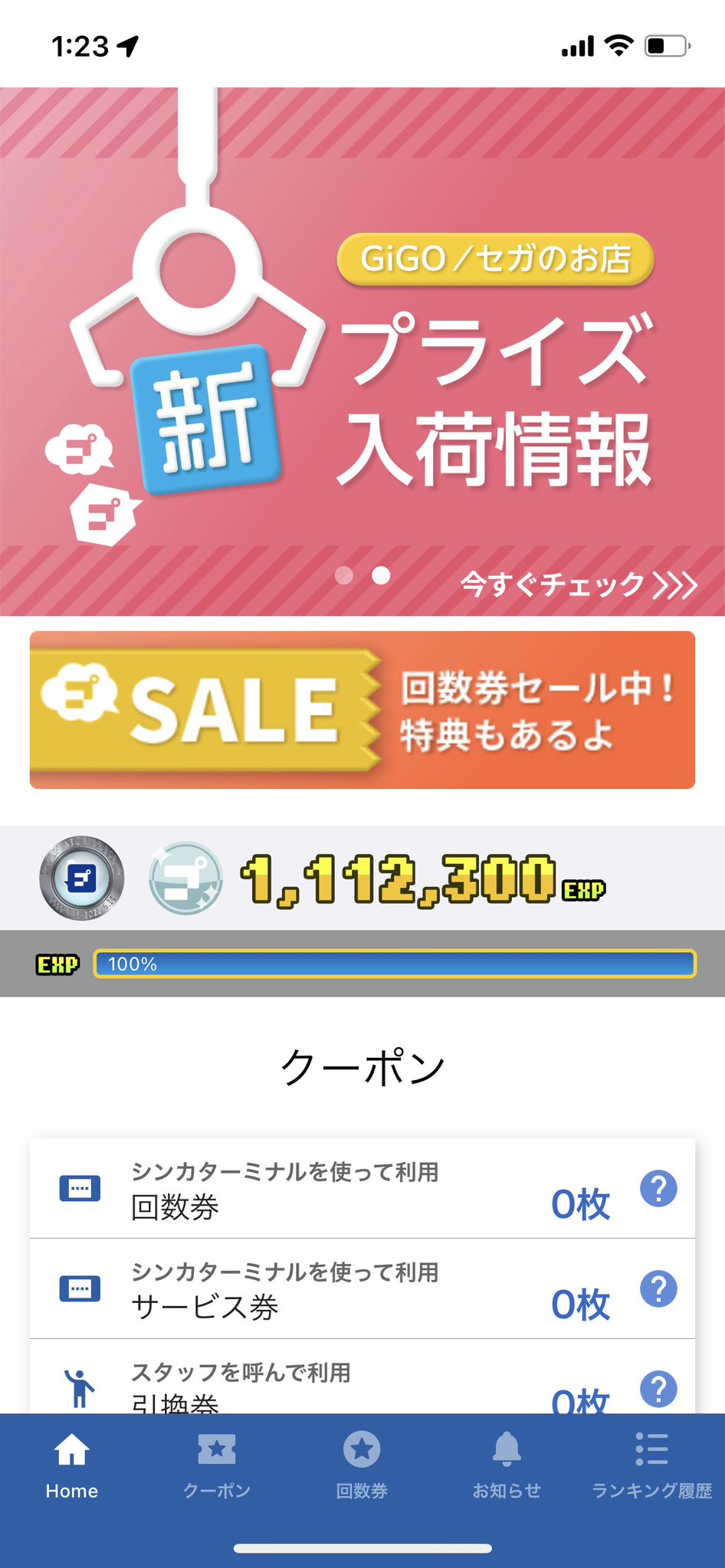
Task: Open help icon for 回数券
Action: click(x=658, y=1189)
